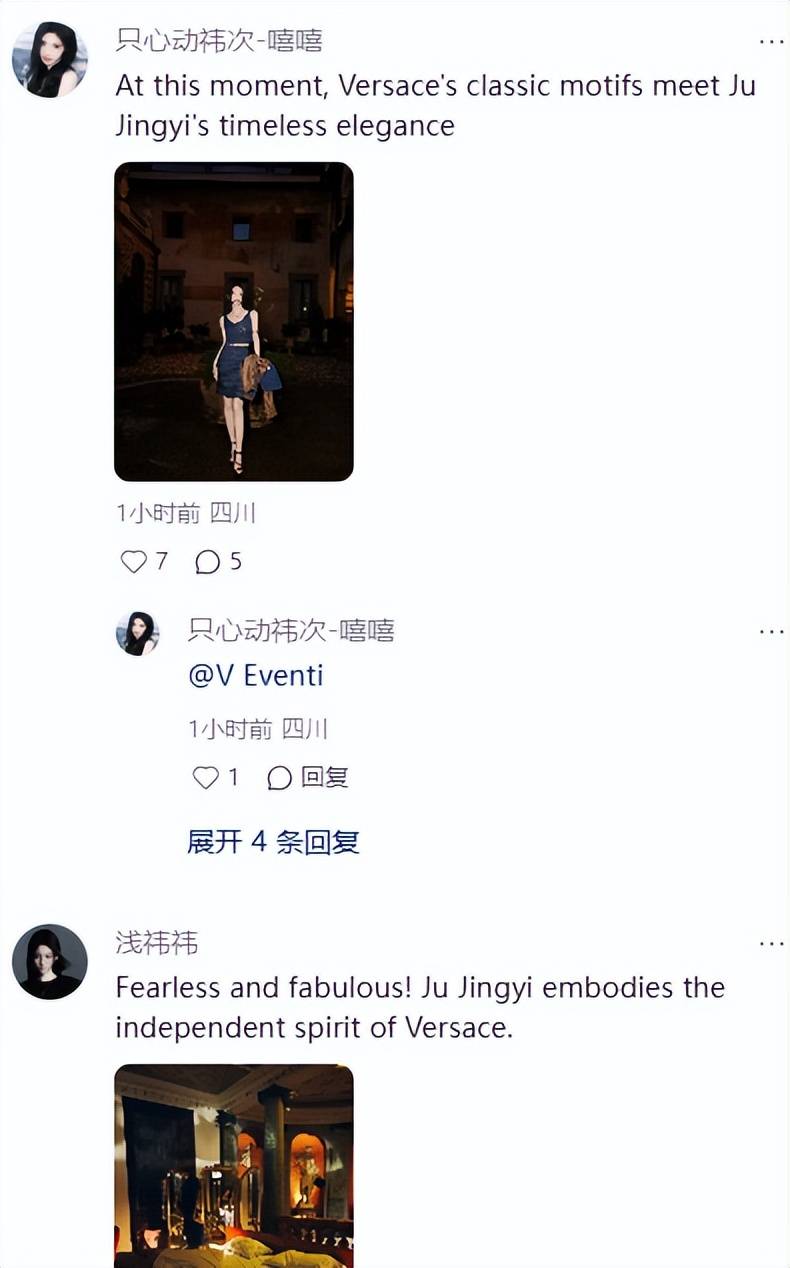This screenshot has height=1268, width=790.
Task: Open replies to the Versace motifs comment
Action: click(208, 562)
